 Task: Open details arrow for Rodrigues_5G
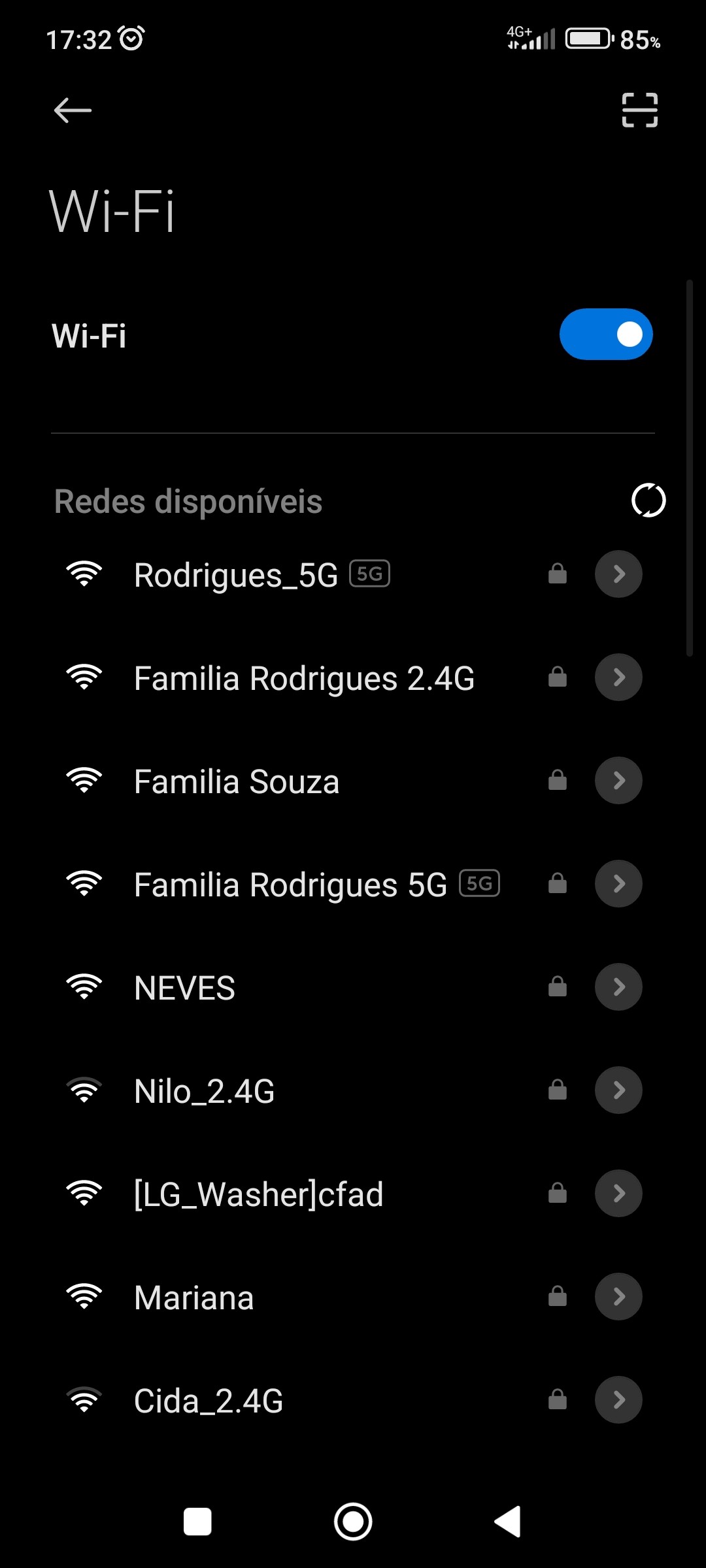[x=618, y=574]
